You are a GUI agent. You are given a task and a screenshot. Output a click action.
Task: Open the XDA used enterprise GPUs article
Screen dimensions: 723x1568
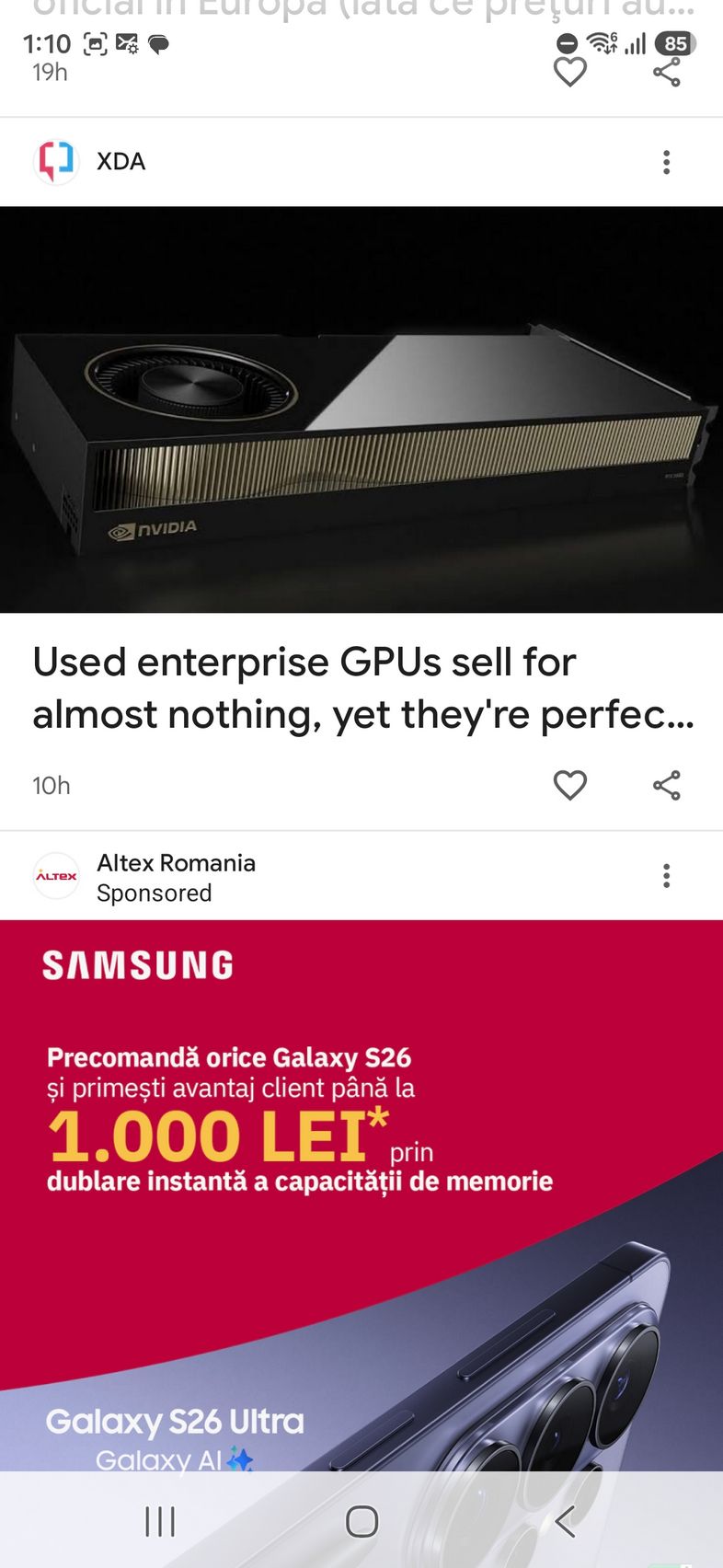pyautogui.click(x=361, y=687)
